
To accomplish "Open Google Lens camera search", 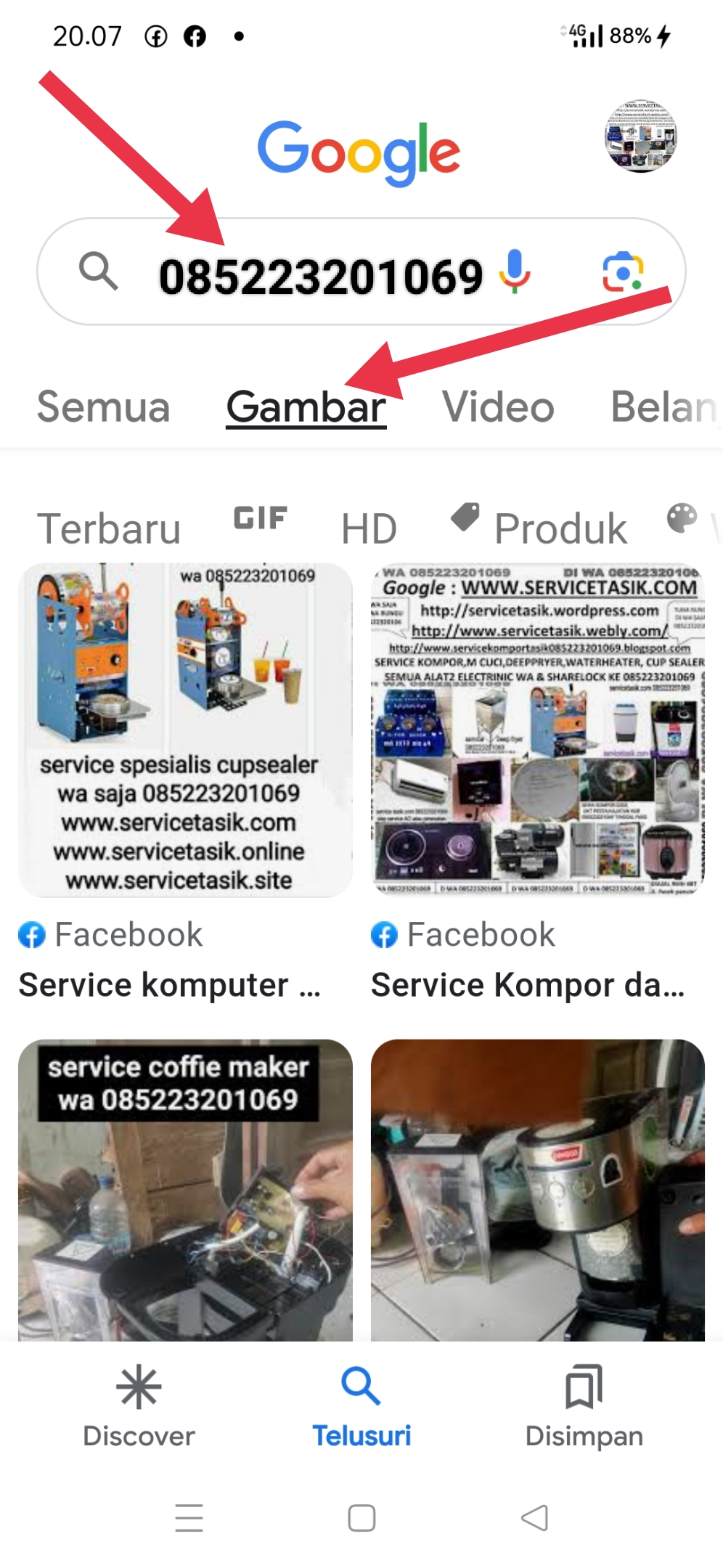I will (x=623, y=272).
